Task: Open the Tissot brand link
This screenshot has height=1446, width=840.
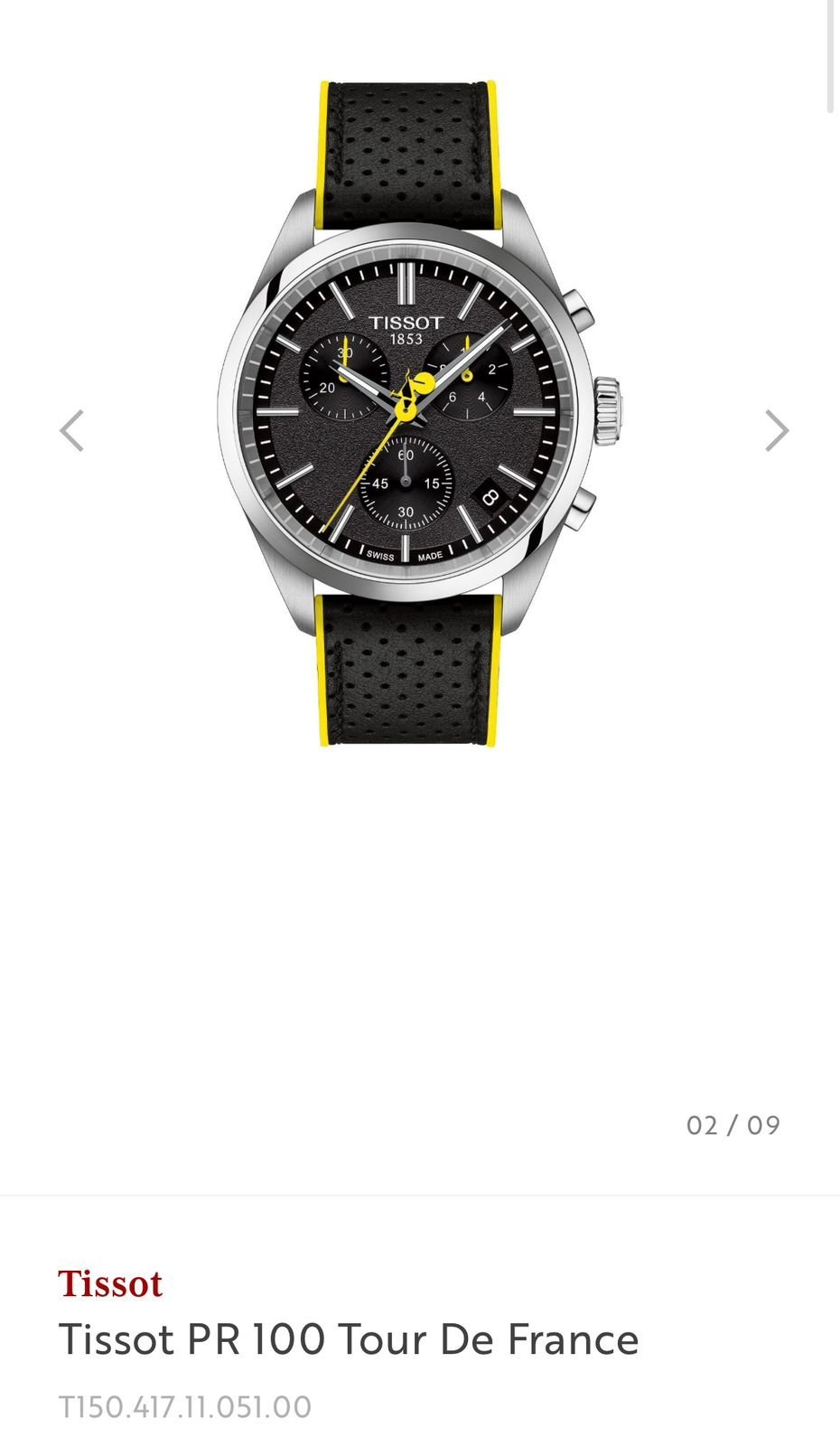Action: tap(110, 1283)
